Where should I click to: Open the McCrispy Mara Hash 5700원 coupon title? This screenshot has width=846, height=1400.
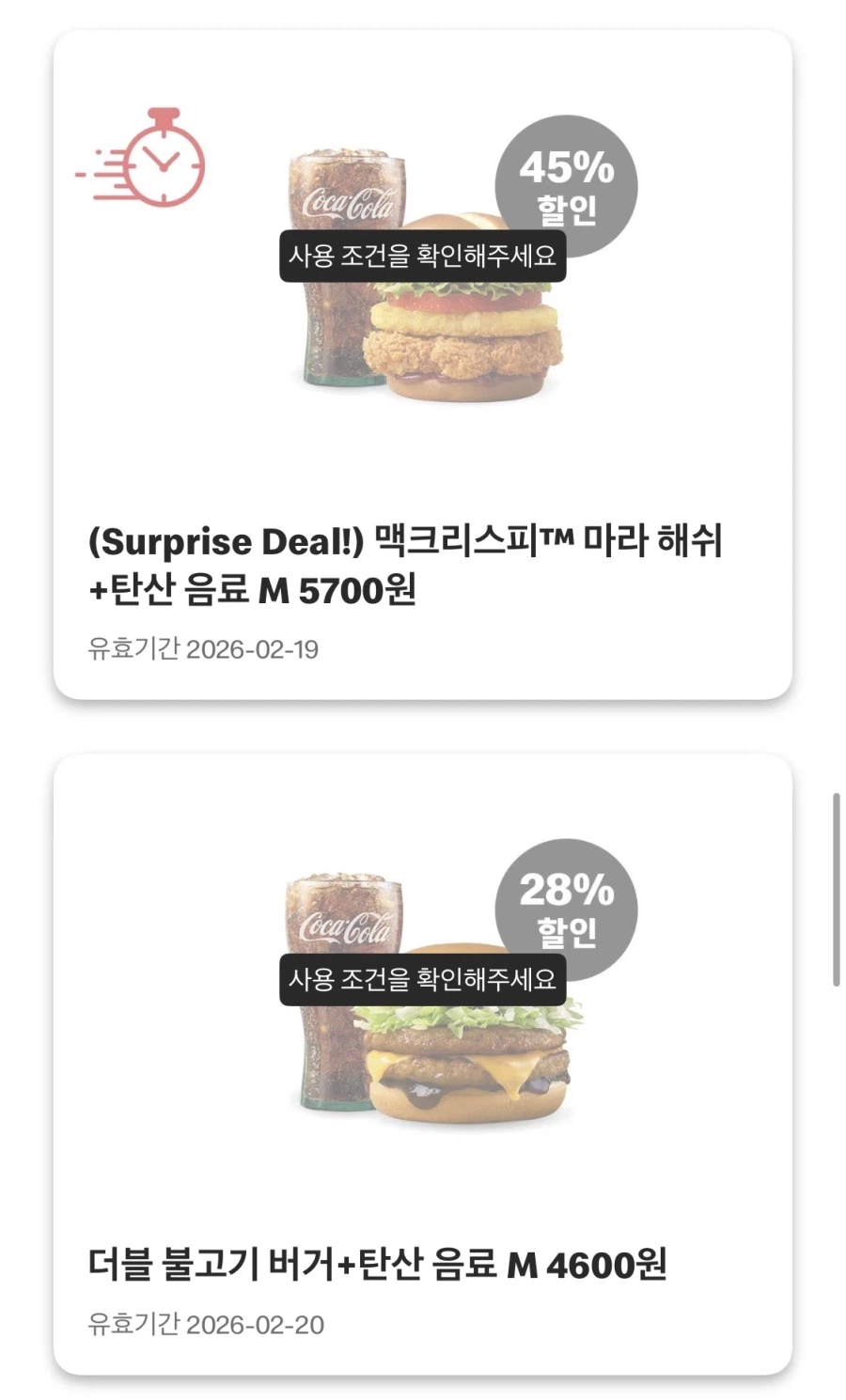click(411, 562)
